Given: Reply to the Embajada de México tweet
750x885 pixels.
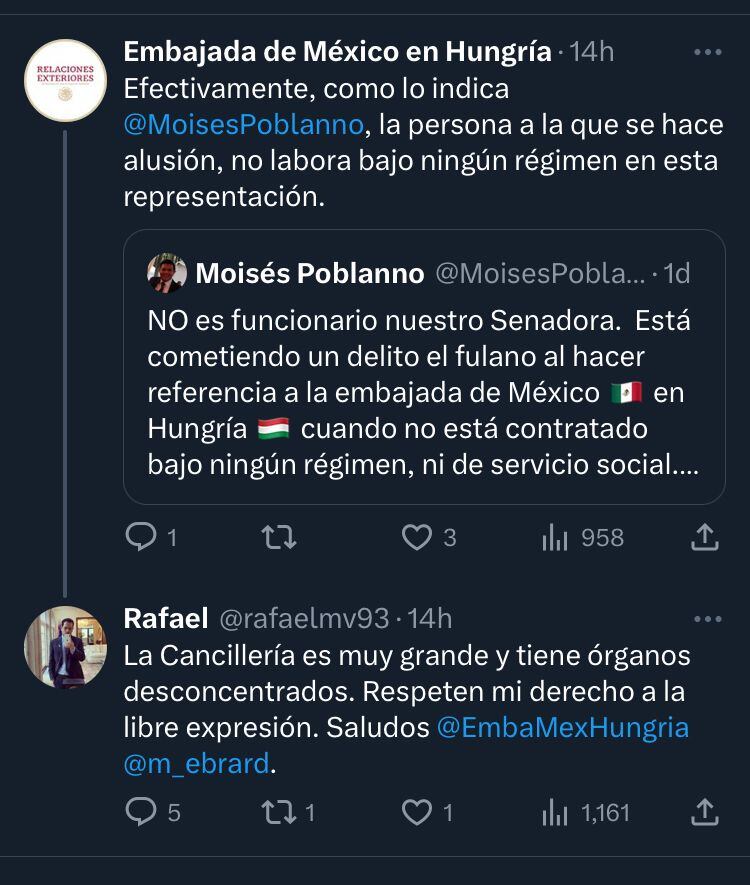Looking at the screenshot, I should point(140,538).
